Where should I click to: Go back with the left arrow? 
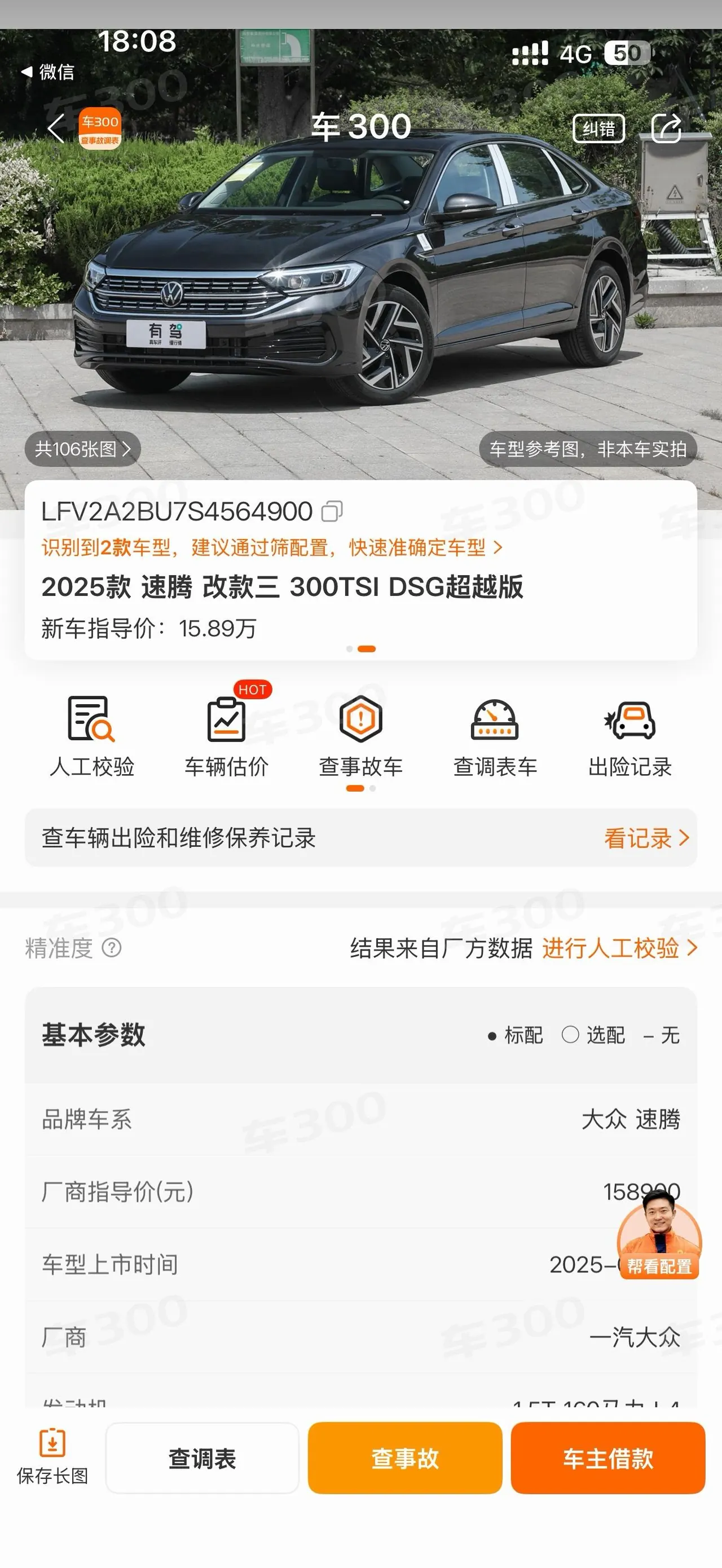tap(56, 128)
